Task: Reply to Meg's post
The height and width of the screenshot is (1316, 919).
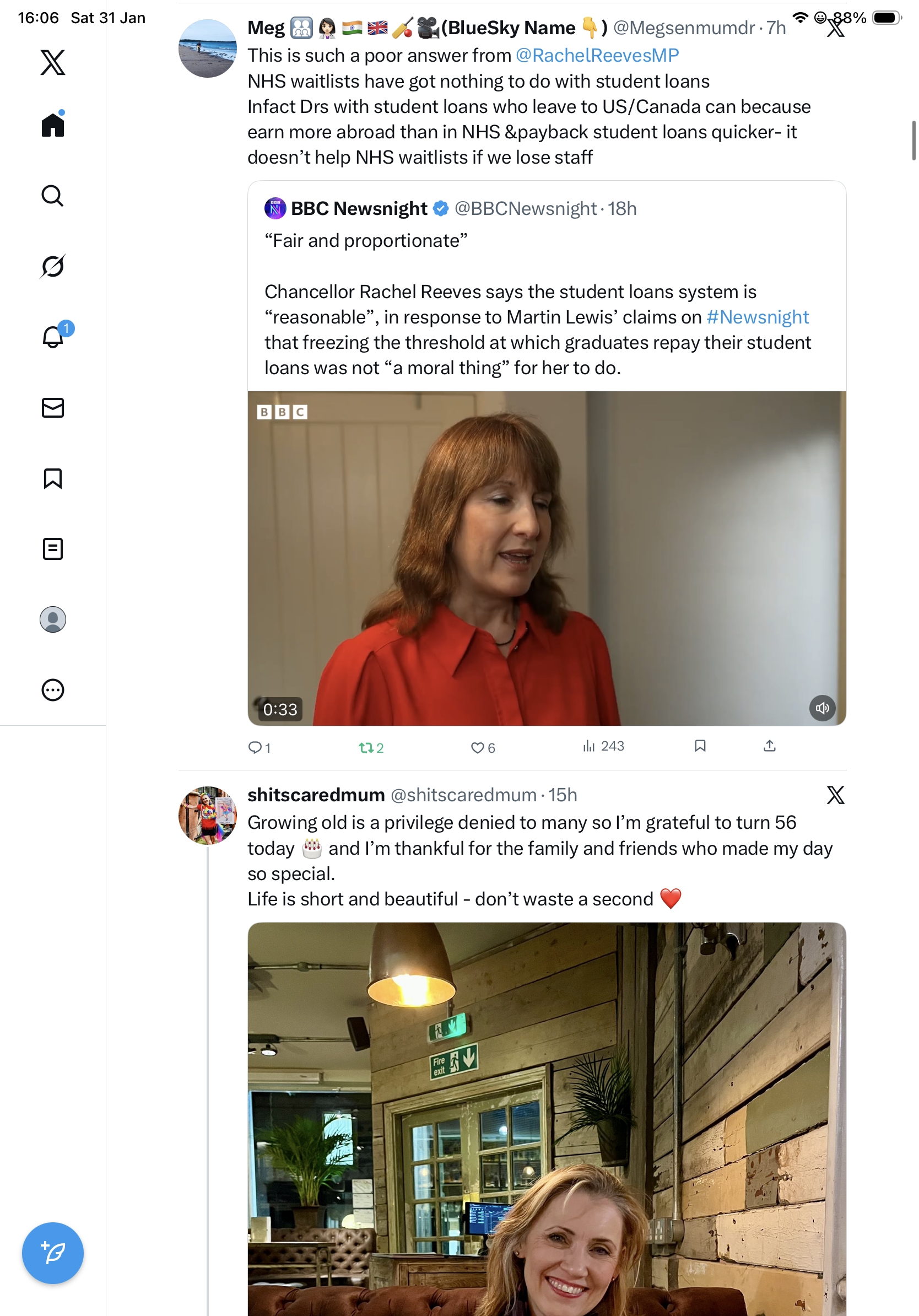Action: tap(255, 747)
